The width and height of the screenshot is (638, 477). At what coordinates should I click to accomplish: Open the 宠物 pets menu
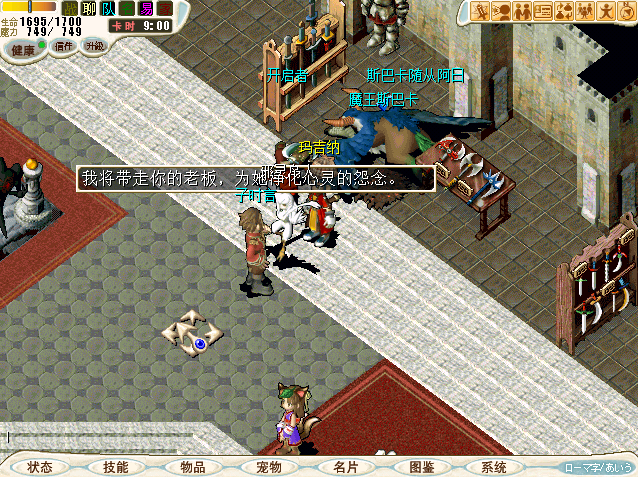[x=269, y=467]
